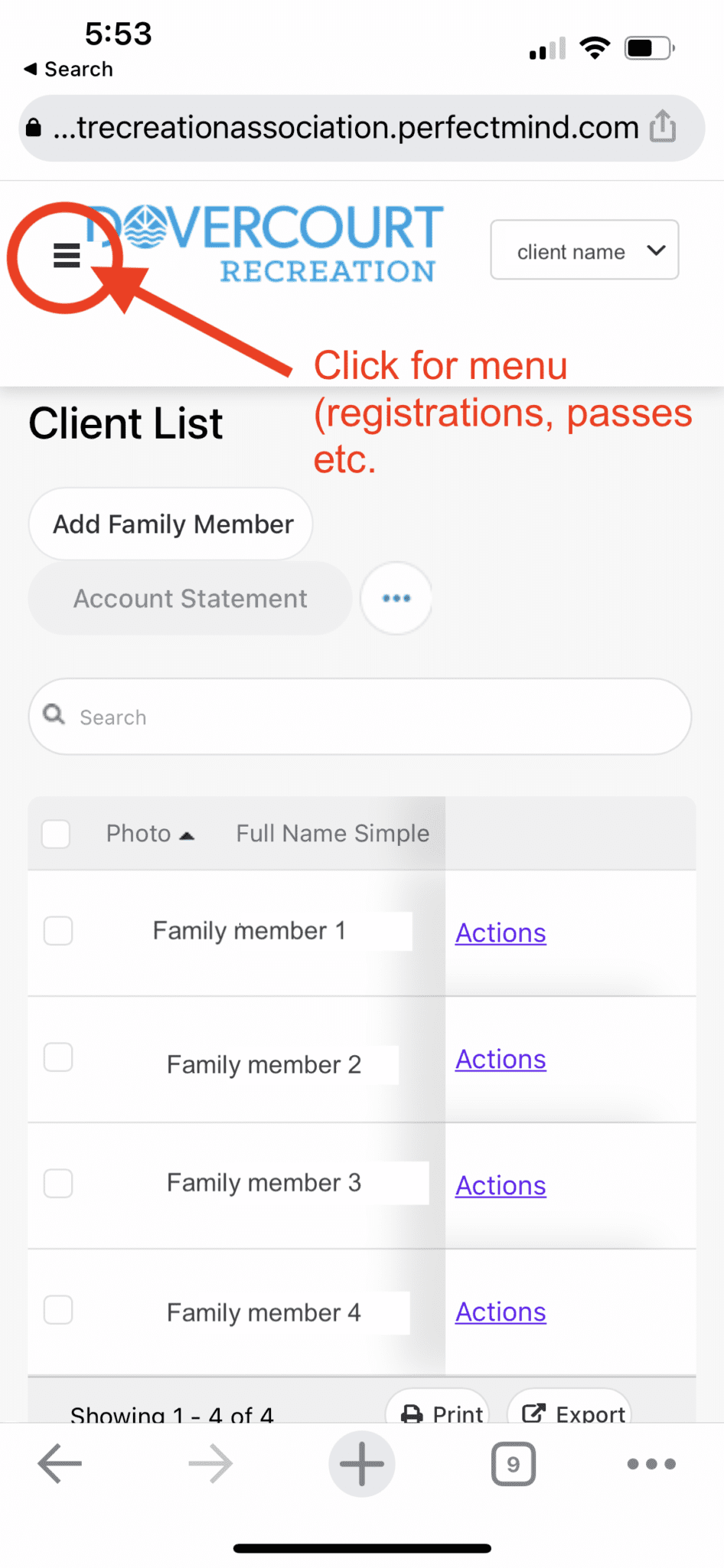Viewport: 724px width, 1568px height.
Task: Tap Add Family Member button
Action: click(x=171, y=524)
